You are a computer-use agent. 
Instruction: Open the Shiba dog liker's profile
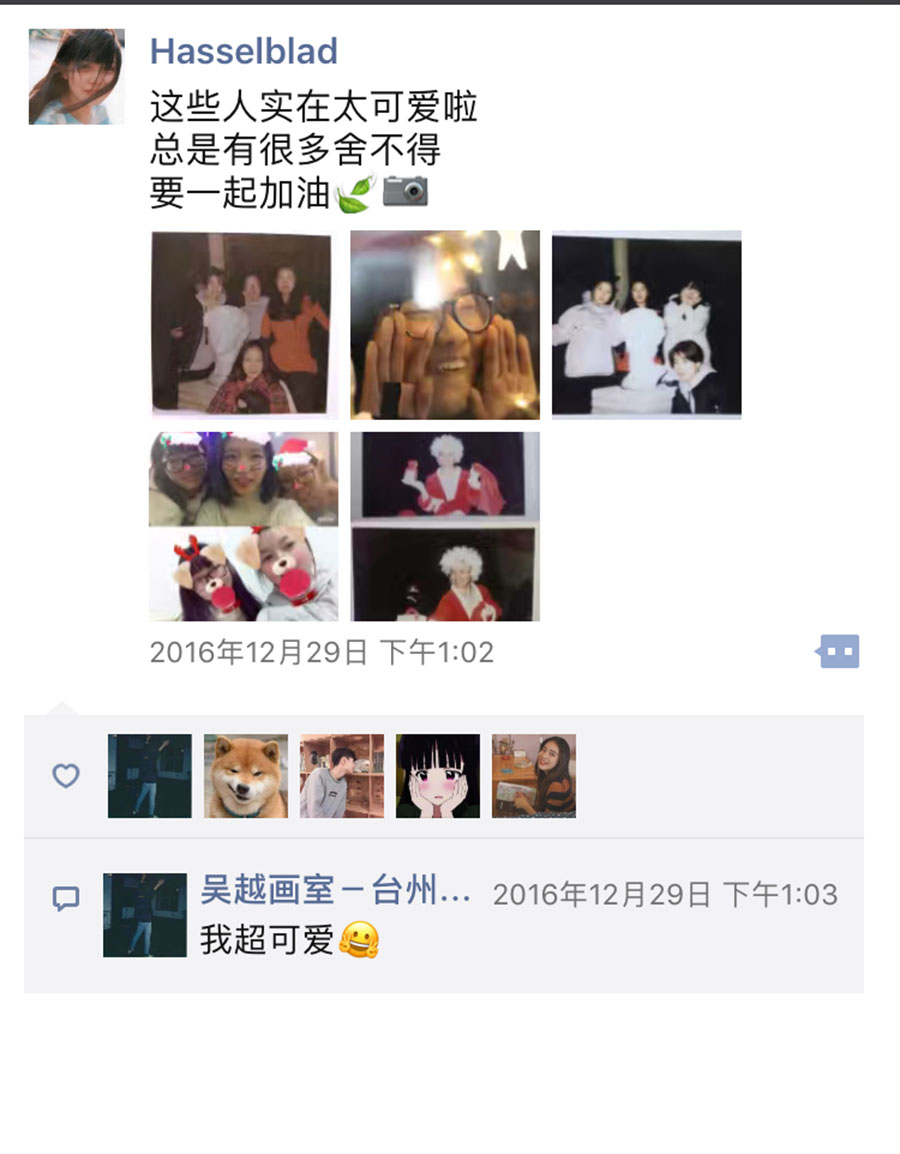coord(246,776)
